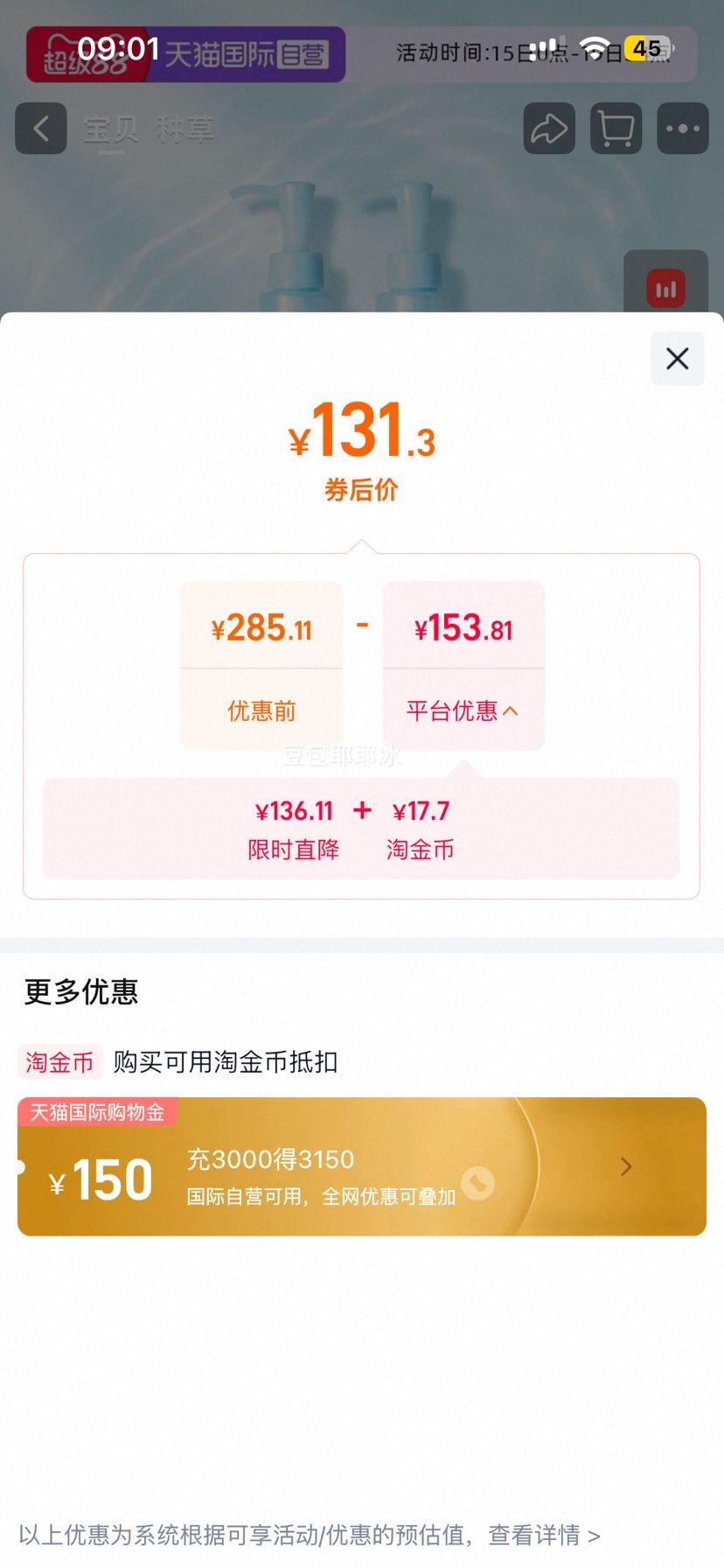The height and width of the screenshot is (1568, 724).
Task: Tap the 天猫国际自营 banner logo
Action: click(x=254, y=55)
